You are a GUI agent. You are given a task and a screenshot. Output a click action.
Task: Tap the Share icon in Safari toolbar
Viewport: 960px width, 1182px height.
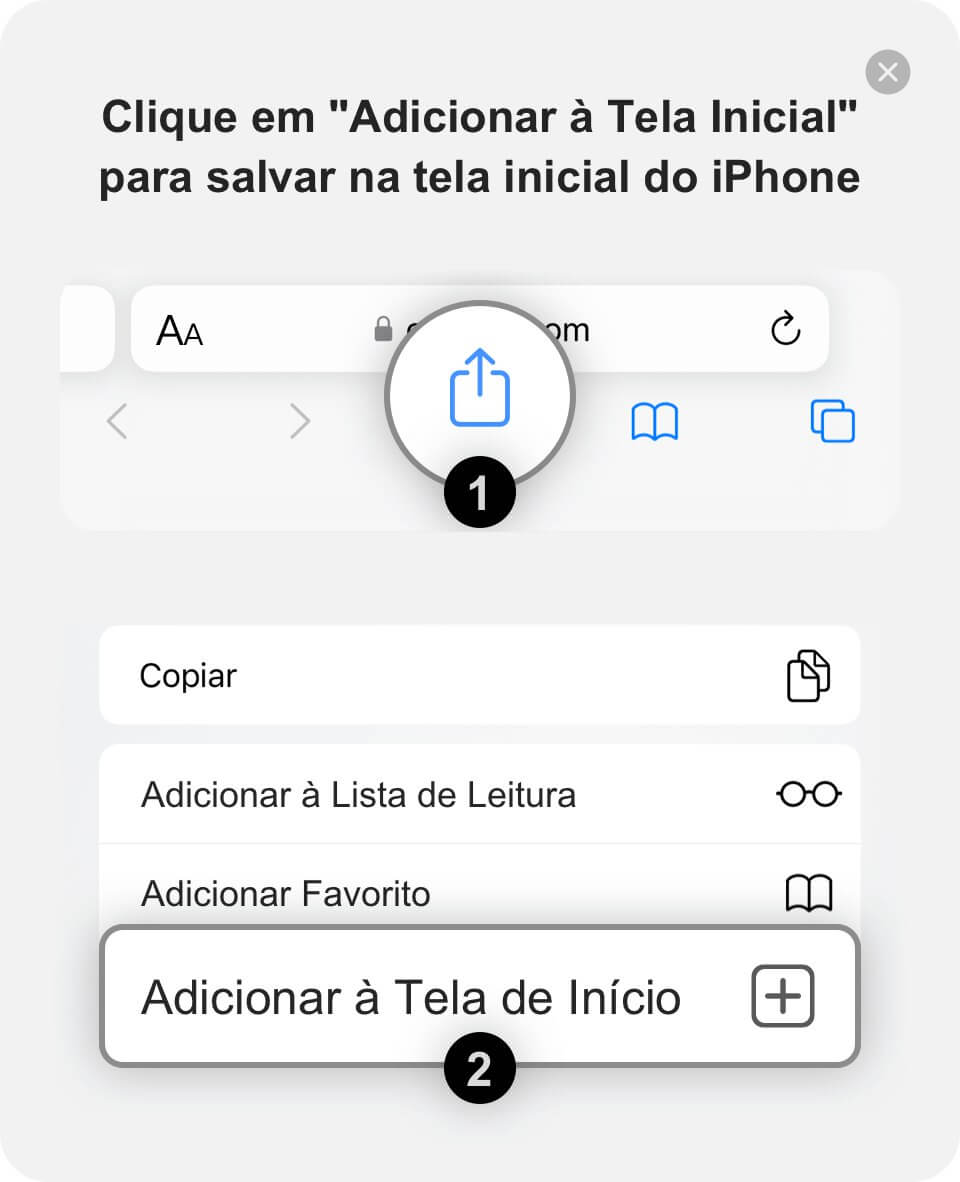click(x=479, y=390)
